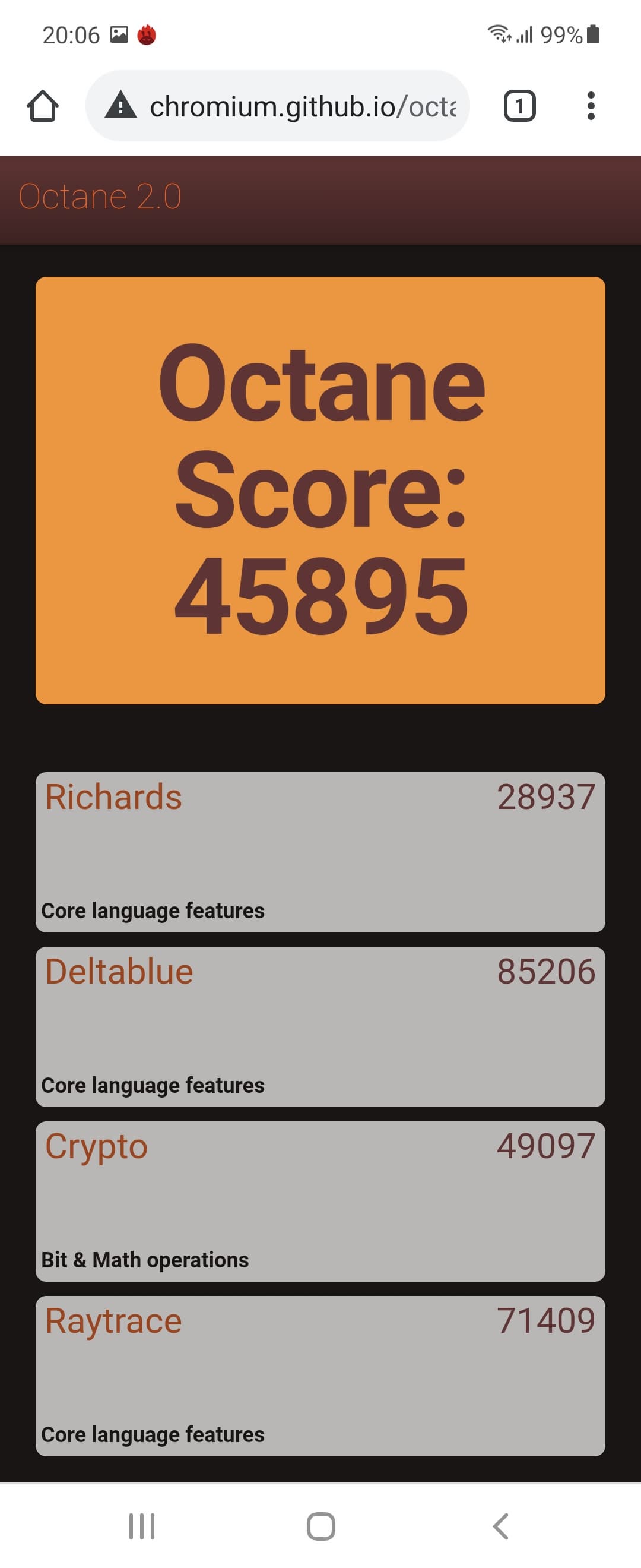Open the tab switcher

pos(519,106)
